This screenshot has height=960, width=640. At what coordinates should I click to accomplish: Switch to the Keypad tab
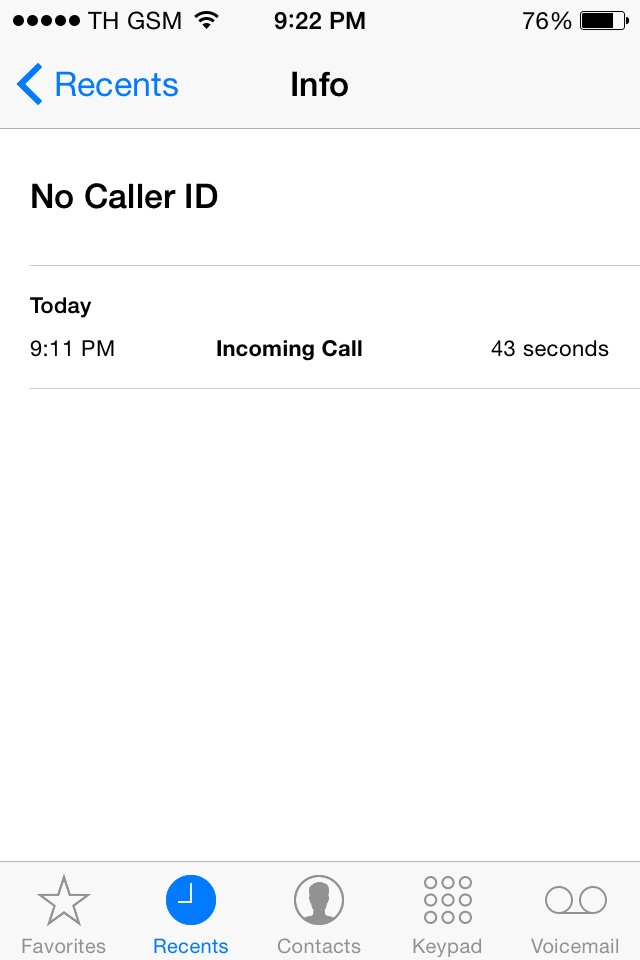pos(447,914)
